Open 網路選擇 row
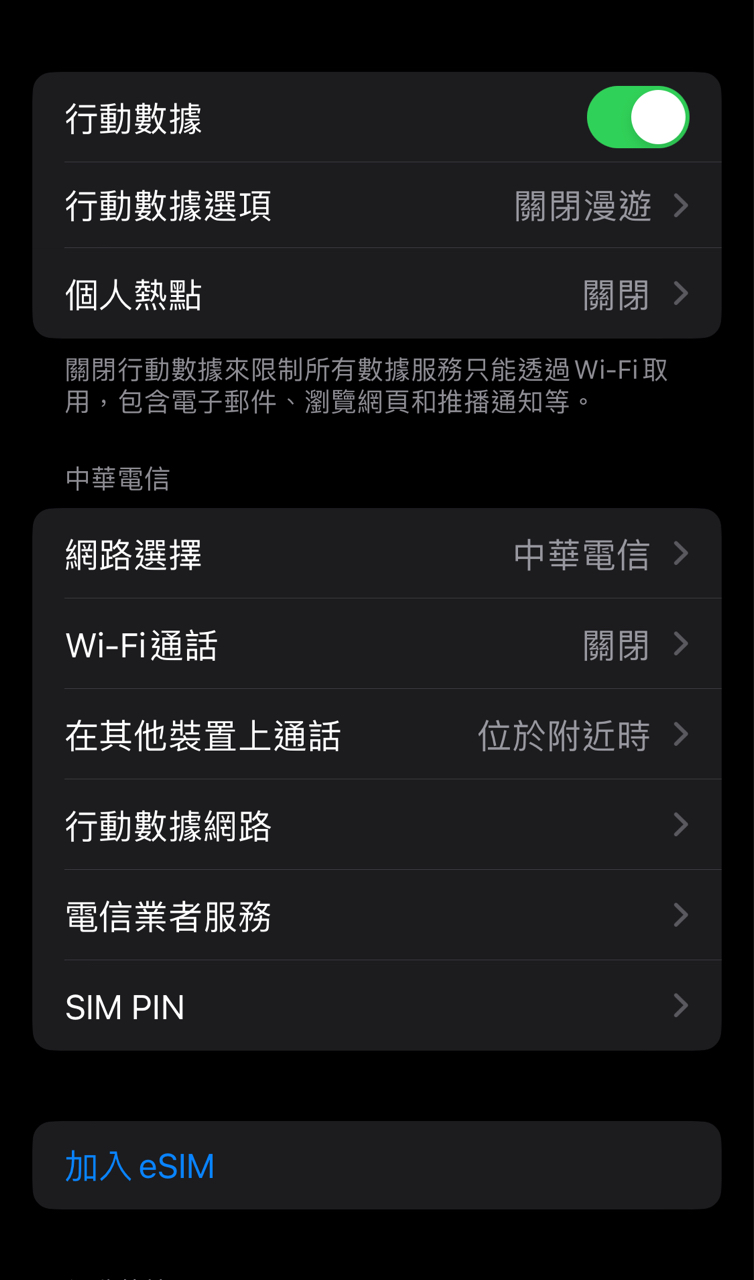754x1280 pixels. pyautogui.click(x=376, y=554)
